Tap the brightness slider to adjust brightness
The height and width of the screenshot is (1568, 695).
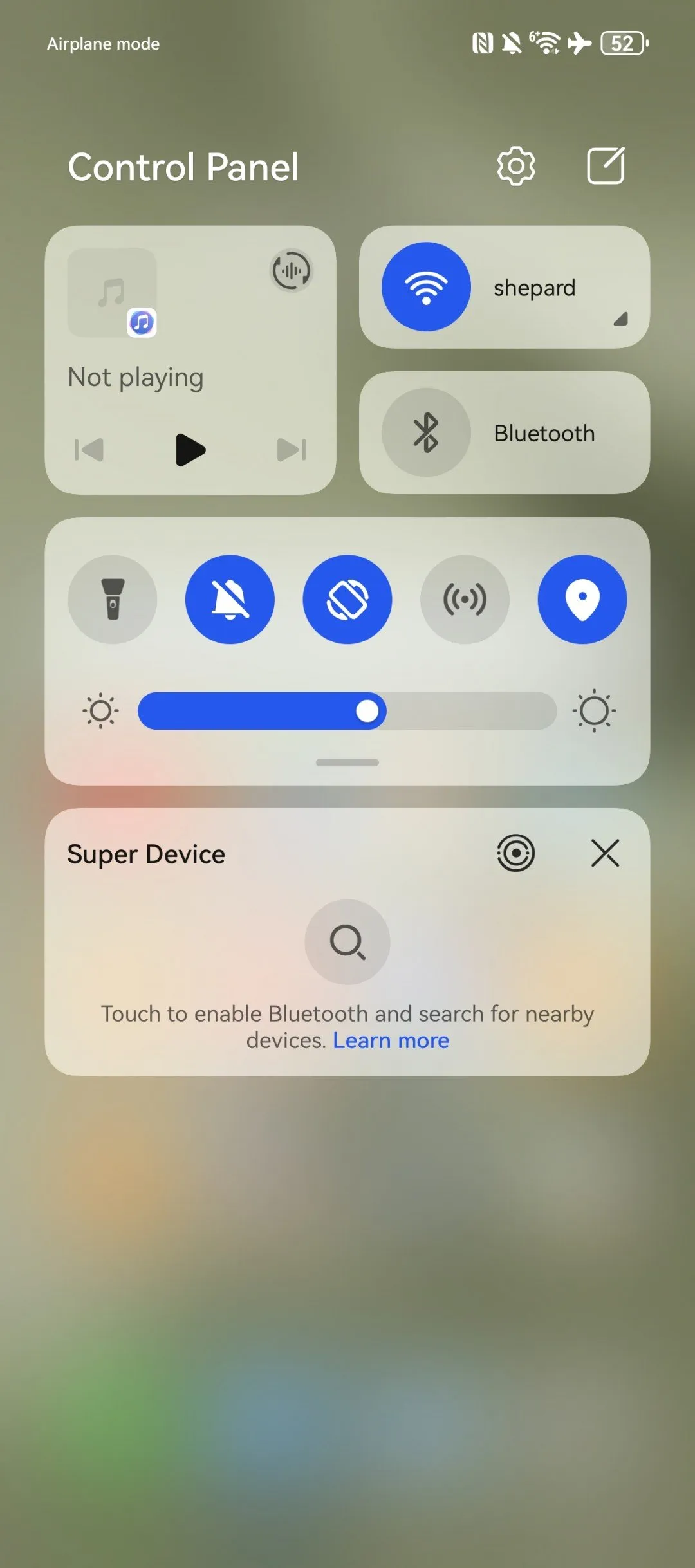[347, 711]
